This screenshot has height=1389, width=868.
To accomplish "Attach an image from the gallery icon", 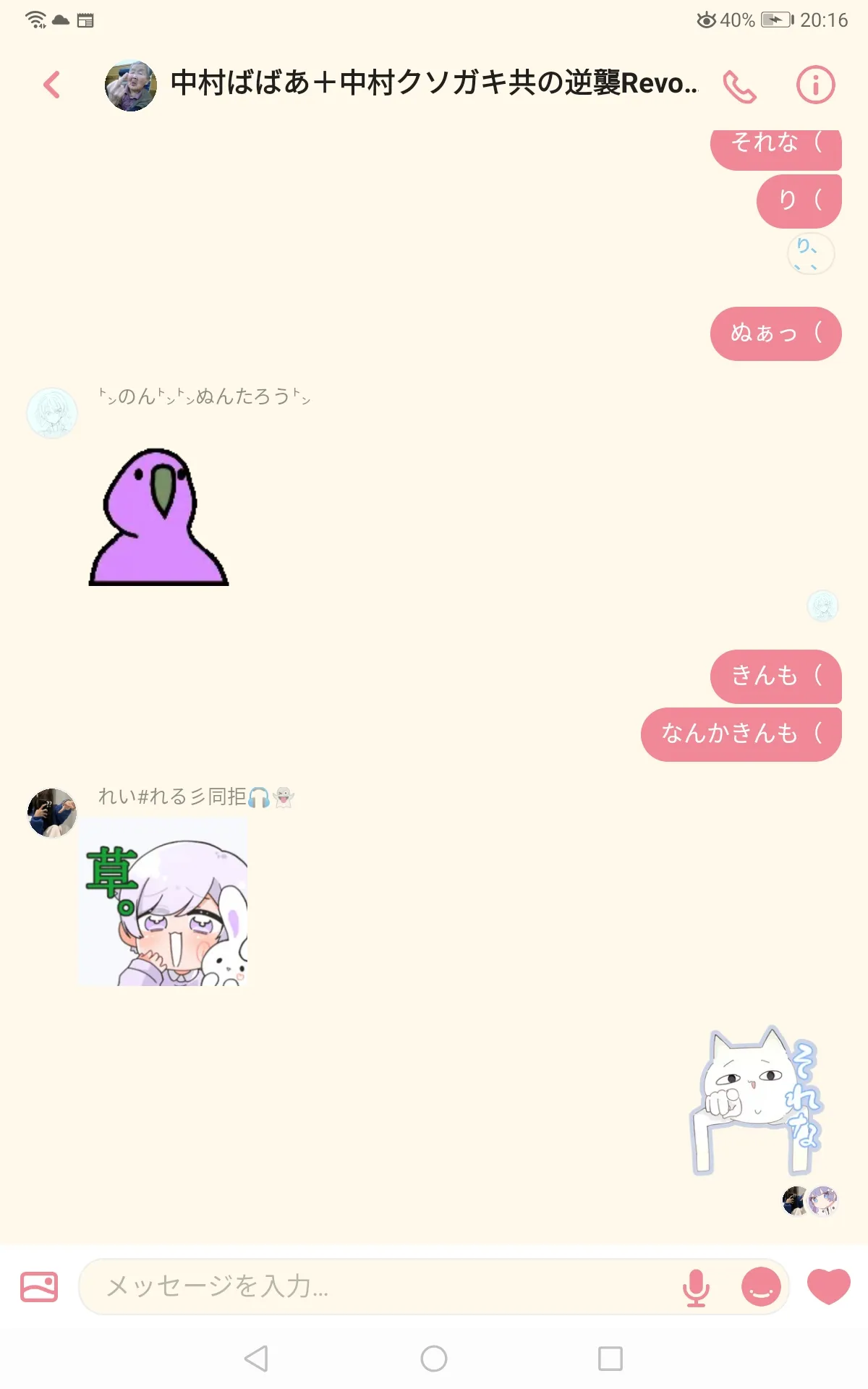I will (39, 1287).
